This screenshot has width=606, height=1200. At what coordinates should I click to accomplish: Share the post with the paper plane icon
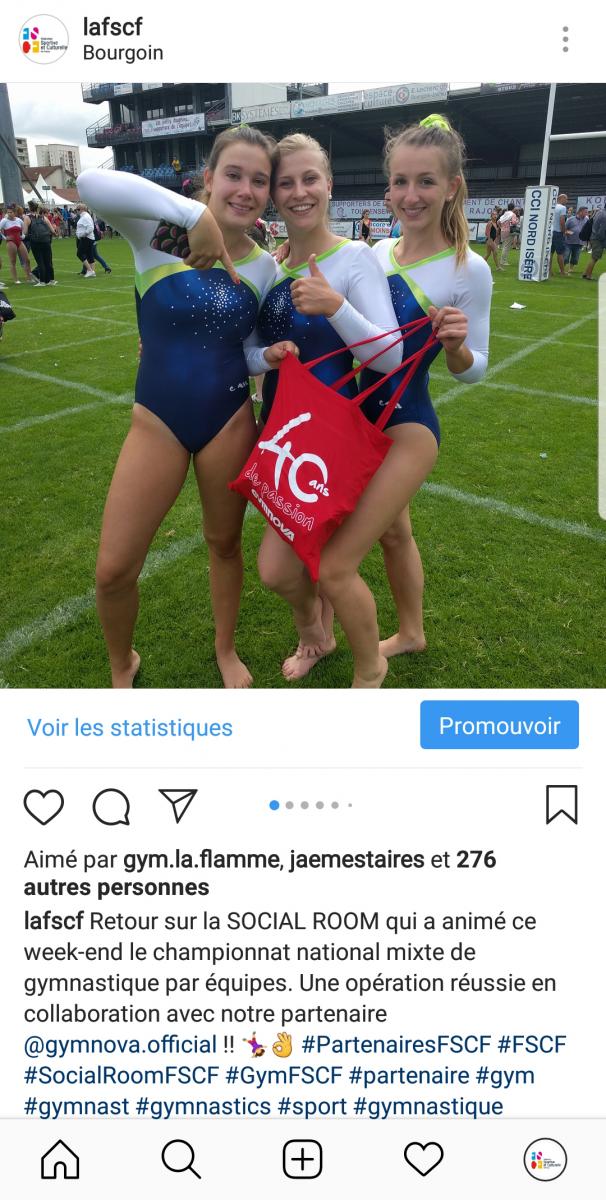point(178,805)
